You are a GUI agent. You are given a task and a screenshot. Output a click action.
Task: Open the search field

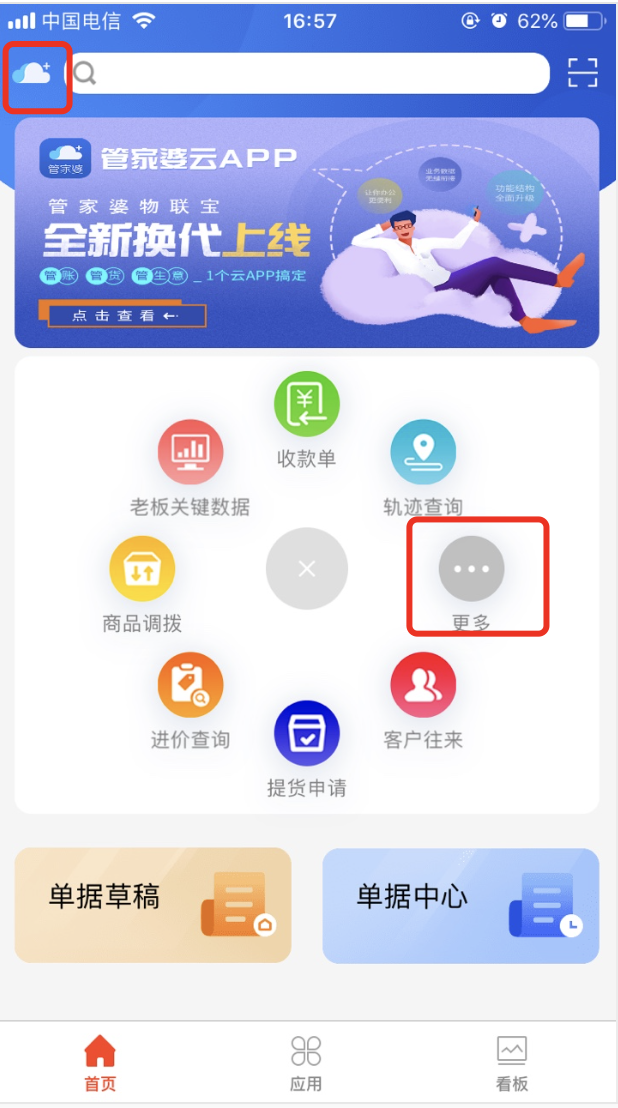tap(310, 73)
